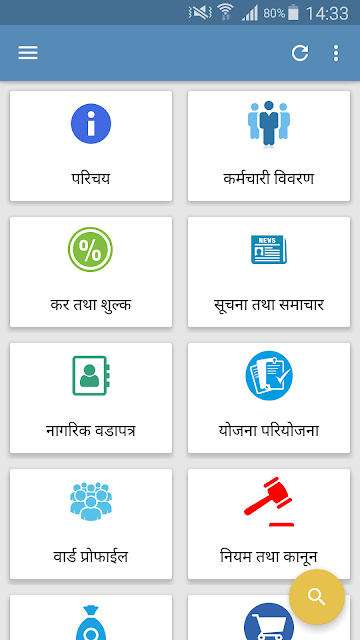Open the वार्ड प्रोफाईल card
360x640 pixels.
(x=91, y=524)
